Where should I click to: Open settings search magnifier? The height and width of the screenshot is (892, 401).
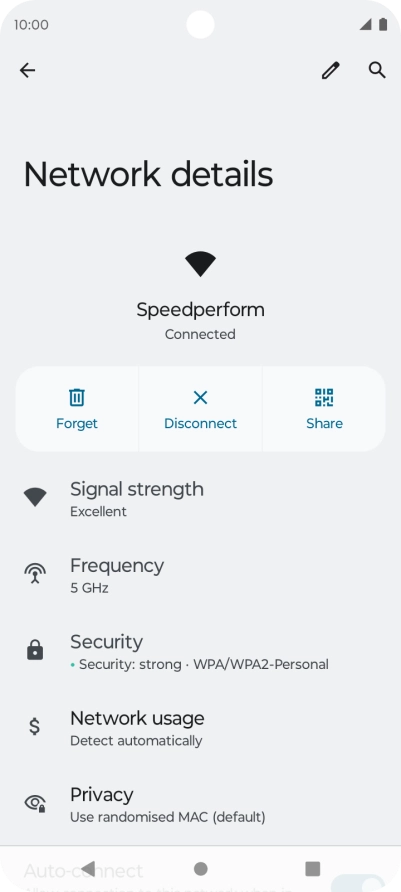point(377,70)
